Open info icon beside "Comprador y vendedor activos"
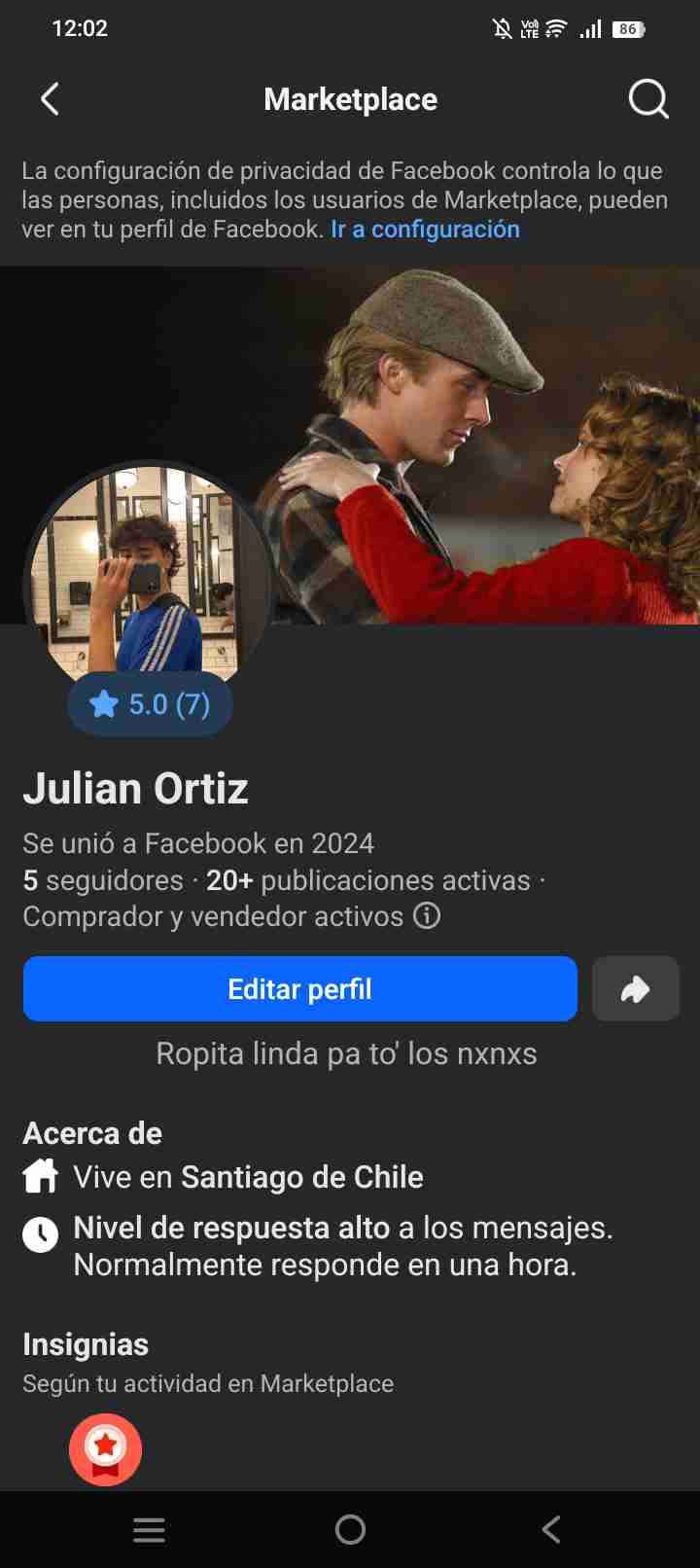 point(427,916)
